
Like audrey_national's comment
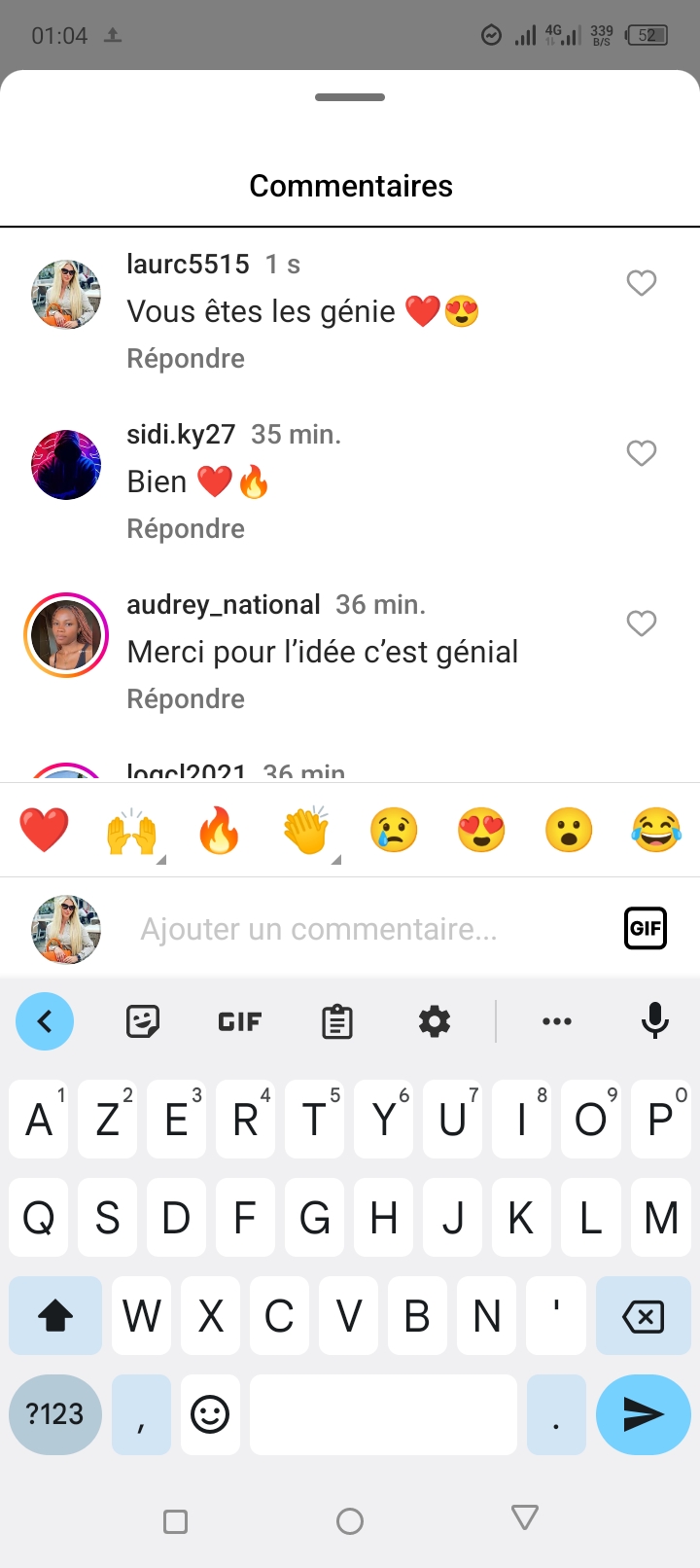pyautogui.click(x=641, y=624)
